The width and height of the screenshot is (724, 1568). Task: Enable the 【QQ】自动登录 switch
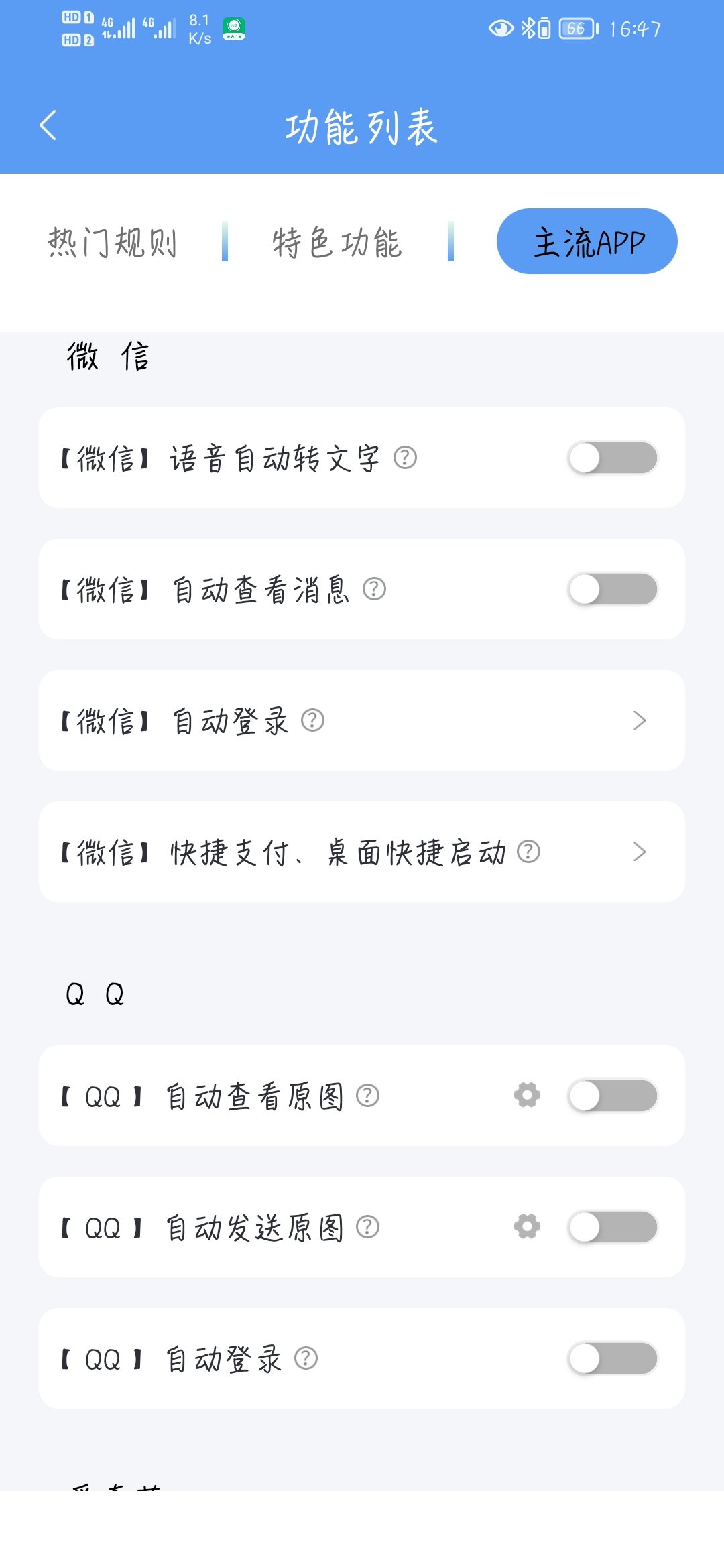[612, 1358]
